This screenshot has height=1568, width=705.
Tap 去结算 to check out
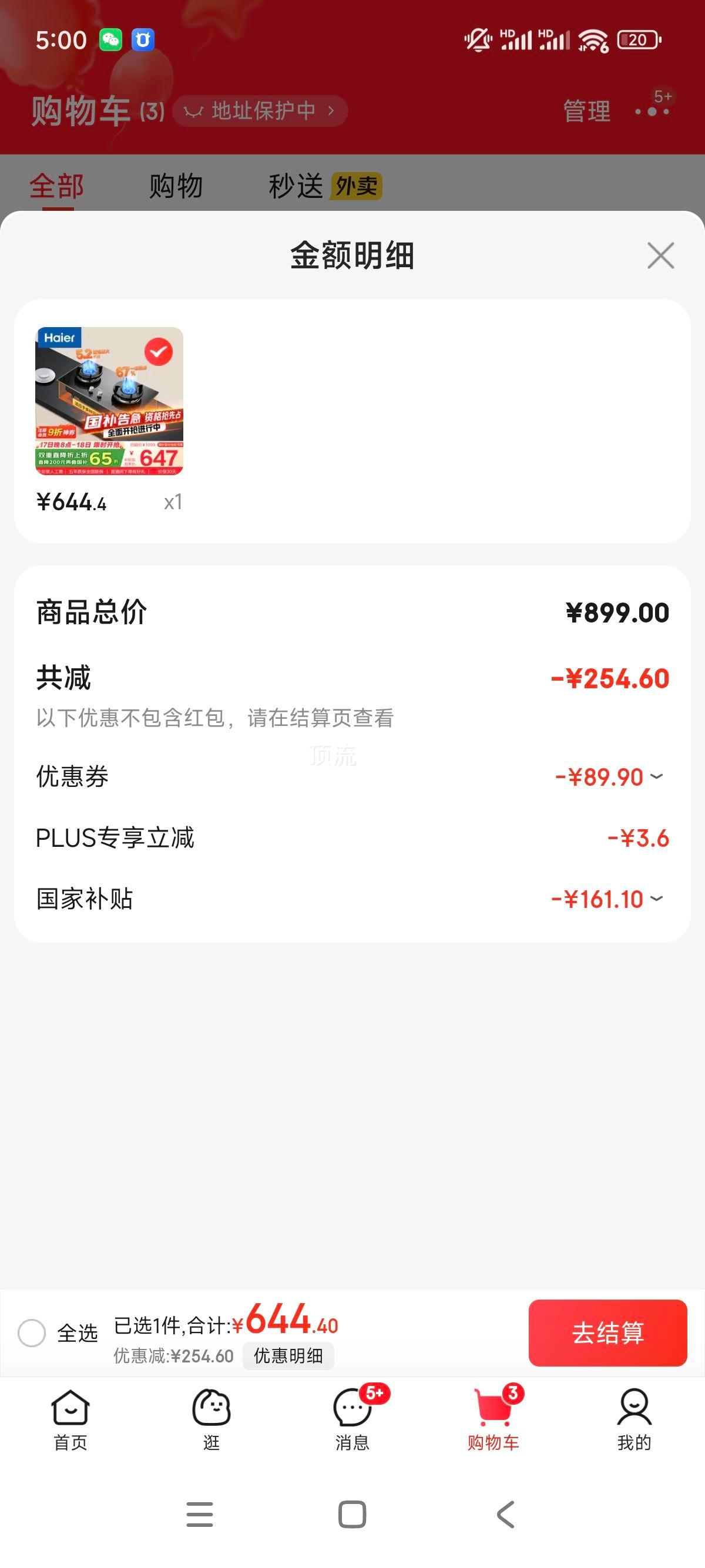tap(607, 1333)
